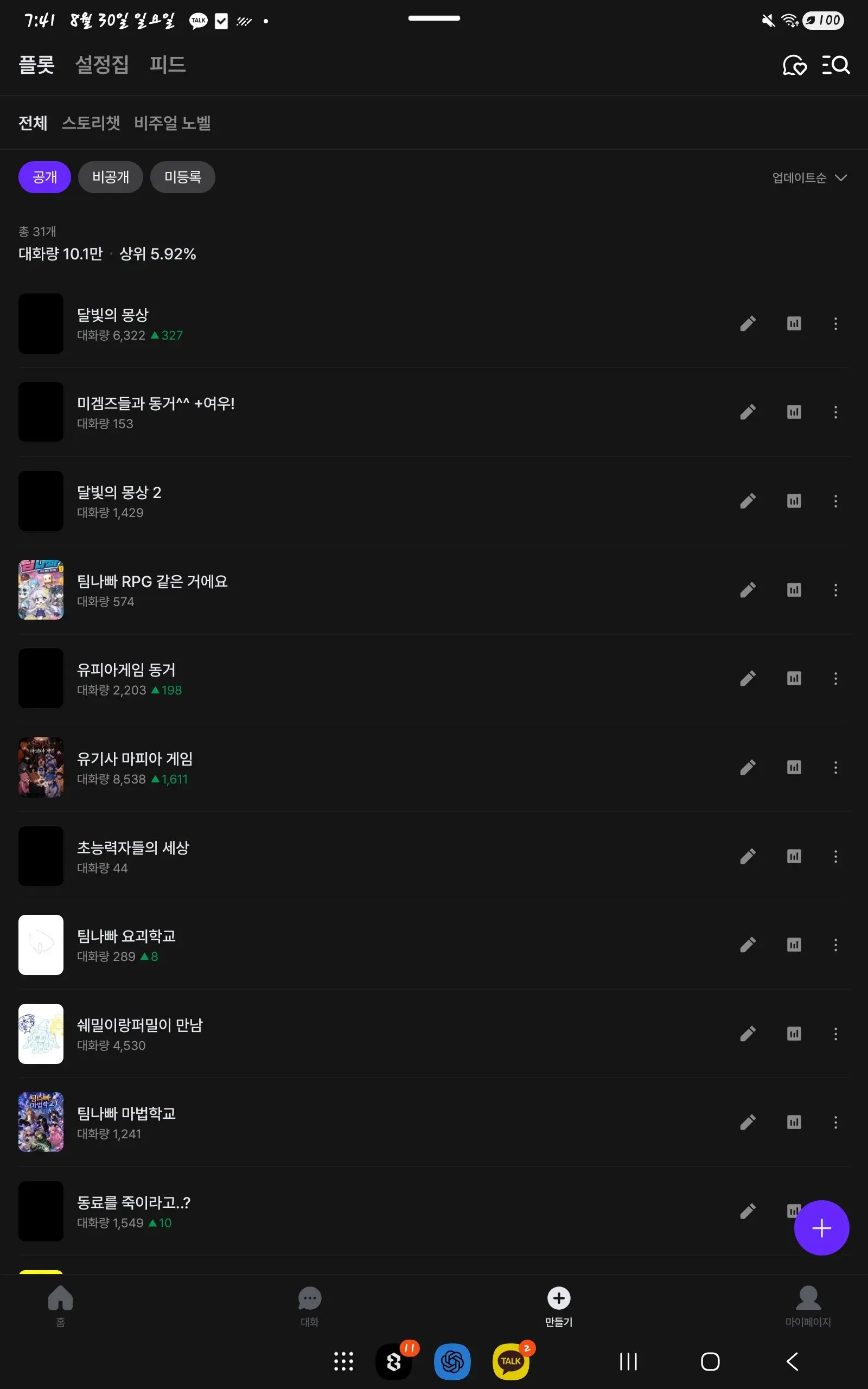Open the more options menu for 팀나빠 마법학교
This screenshot has width=868, height=1389.
[x=835, y=1122]
